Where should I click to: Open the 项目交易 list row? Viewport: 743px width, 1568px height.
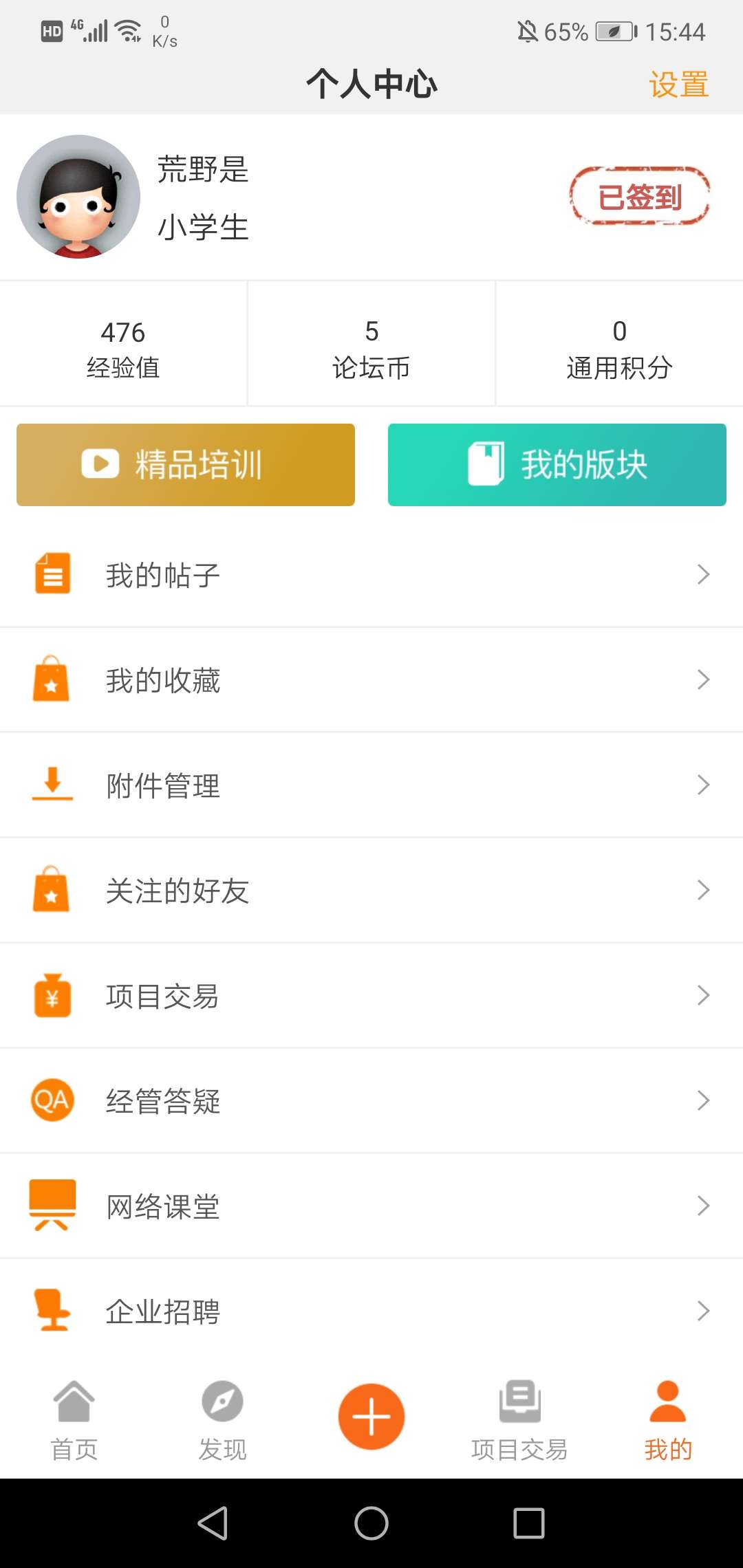(x=371, y=996)
